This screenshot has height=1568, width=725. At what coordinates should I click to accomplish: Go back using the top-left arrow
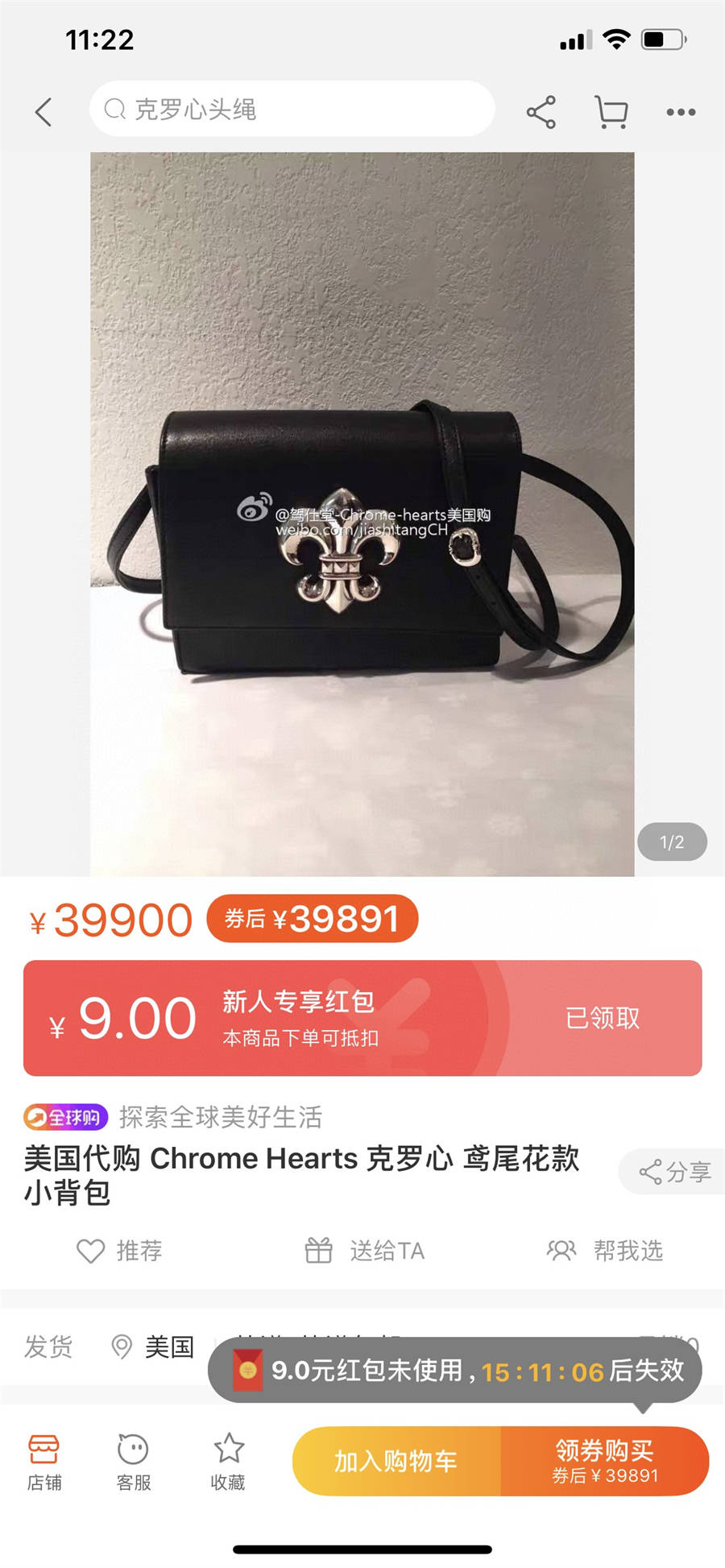point(44,112)
